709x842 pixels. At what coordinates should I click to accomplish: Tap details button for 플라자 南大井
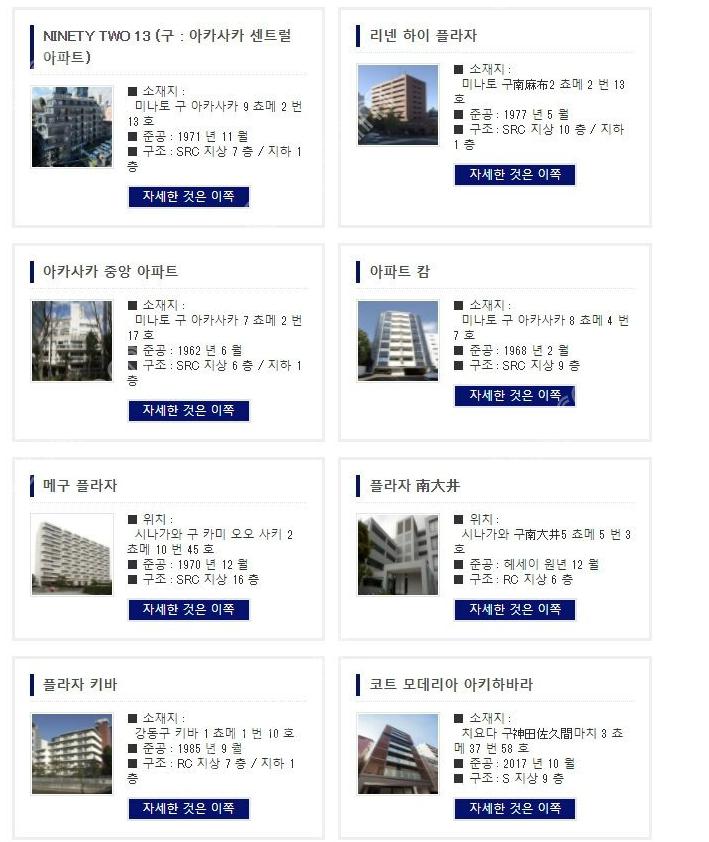coord(514,609)
